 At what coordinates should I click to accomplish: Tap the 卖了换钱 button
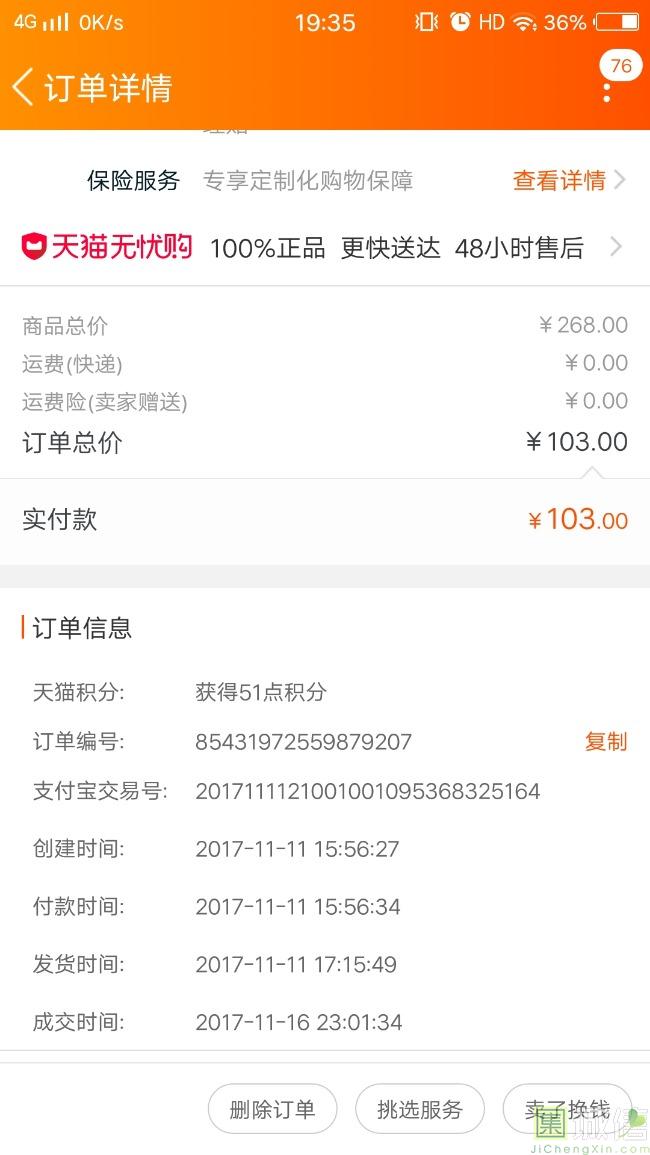pos(567,1109)
